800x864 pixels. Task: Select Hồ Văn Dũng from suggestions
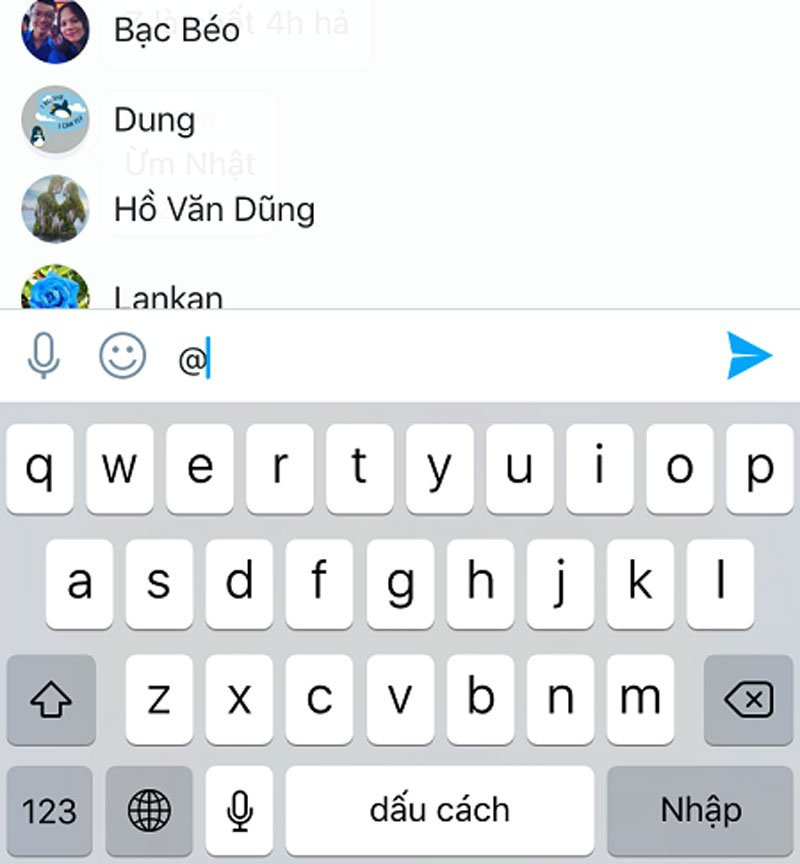[x=212, y=210]
